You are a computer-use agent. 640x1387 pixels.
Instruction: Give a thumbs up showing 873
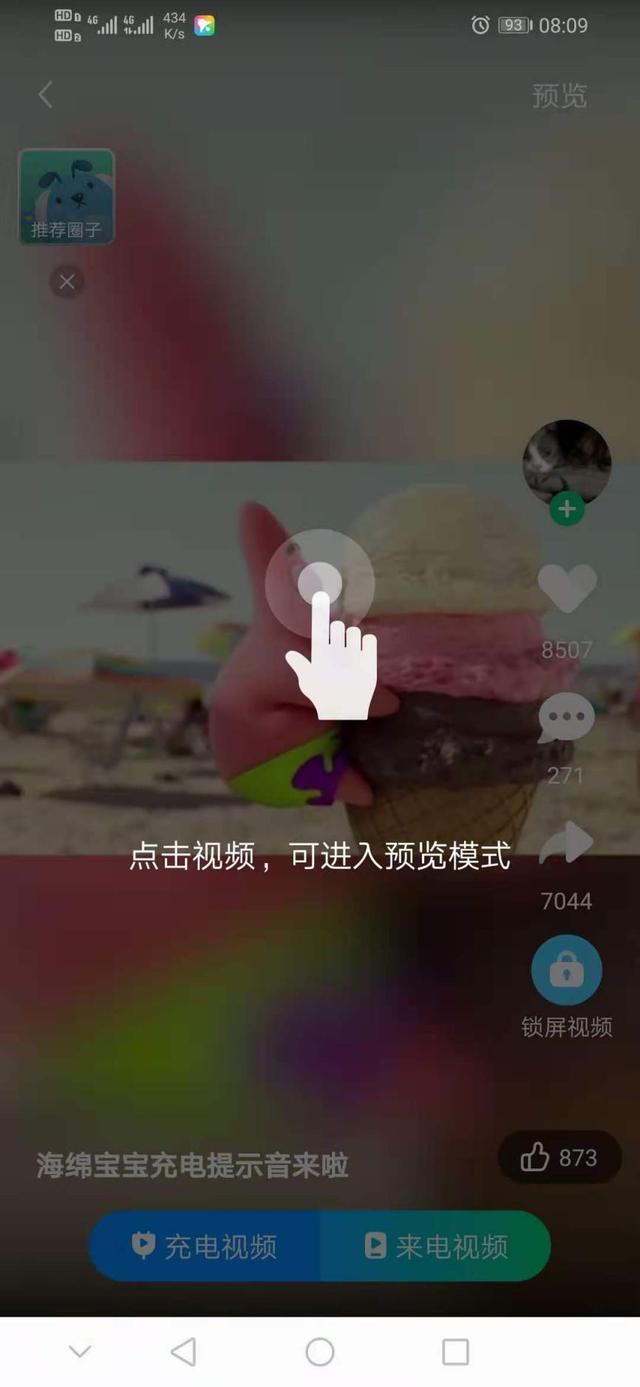click(559, 1158)
